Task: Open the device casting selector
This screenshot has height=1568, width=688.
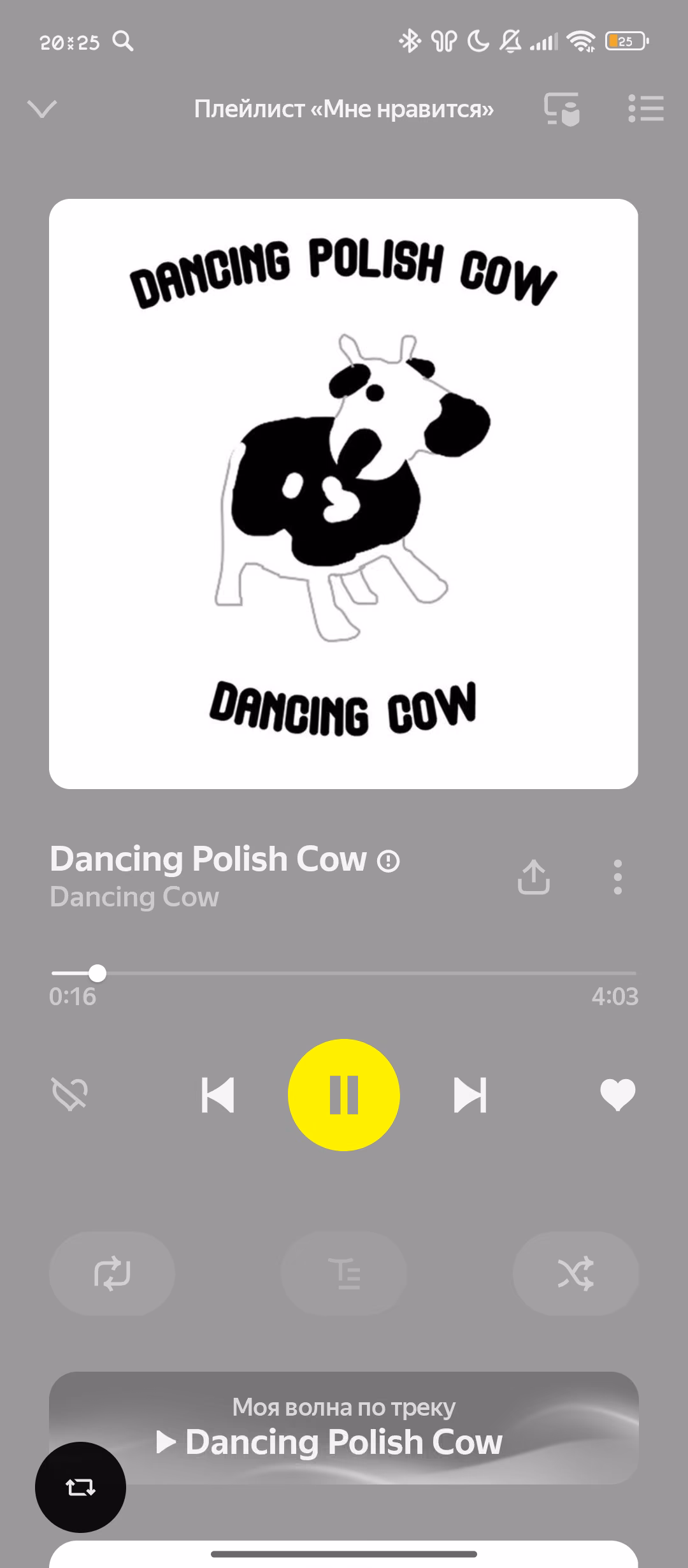Action: (562, 109)
